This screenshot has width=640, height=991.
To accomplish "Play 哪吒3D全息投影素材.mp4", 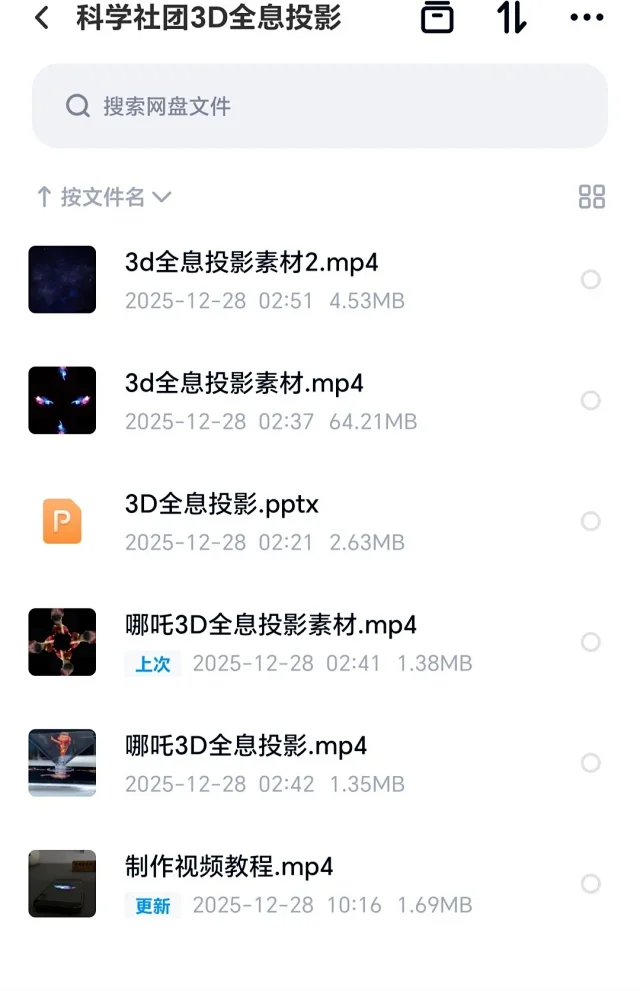I will point(270,626).
